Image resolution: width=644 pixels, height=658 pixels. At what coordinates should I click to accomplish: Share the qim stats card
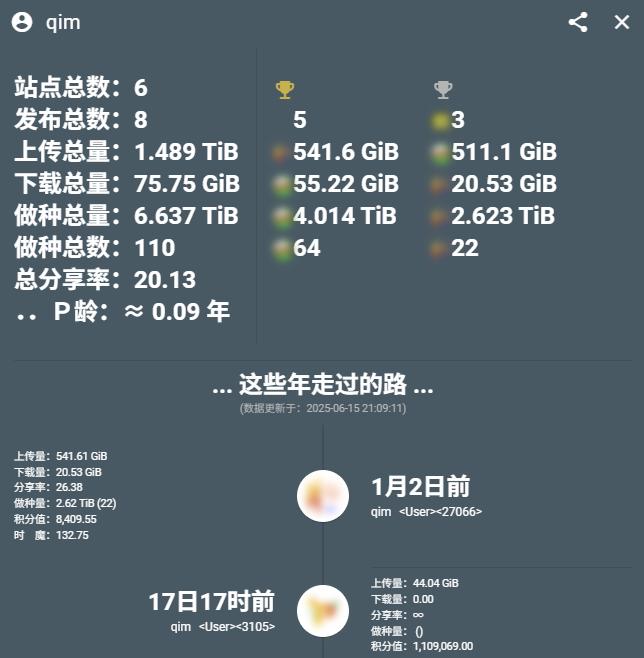click(x=578, y=22)
